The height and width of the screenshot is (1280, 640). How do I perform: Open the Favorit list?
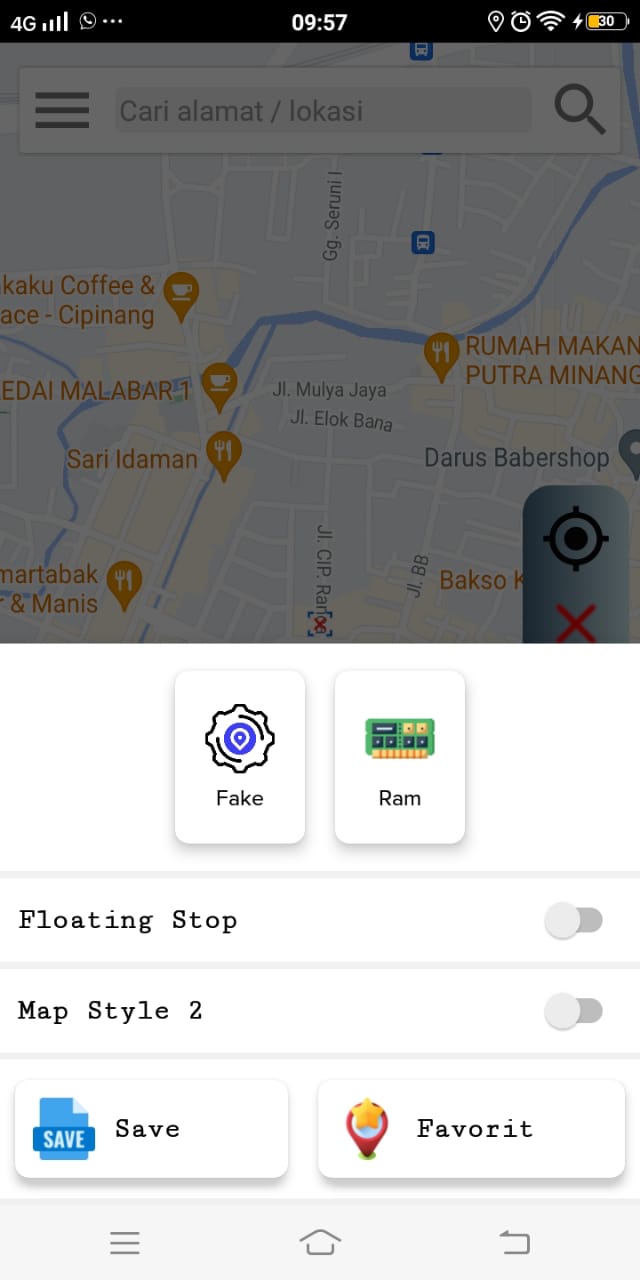[471, 1128]
